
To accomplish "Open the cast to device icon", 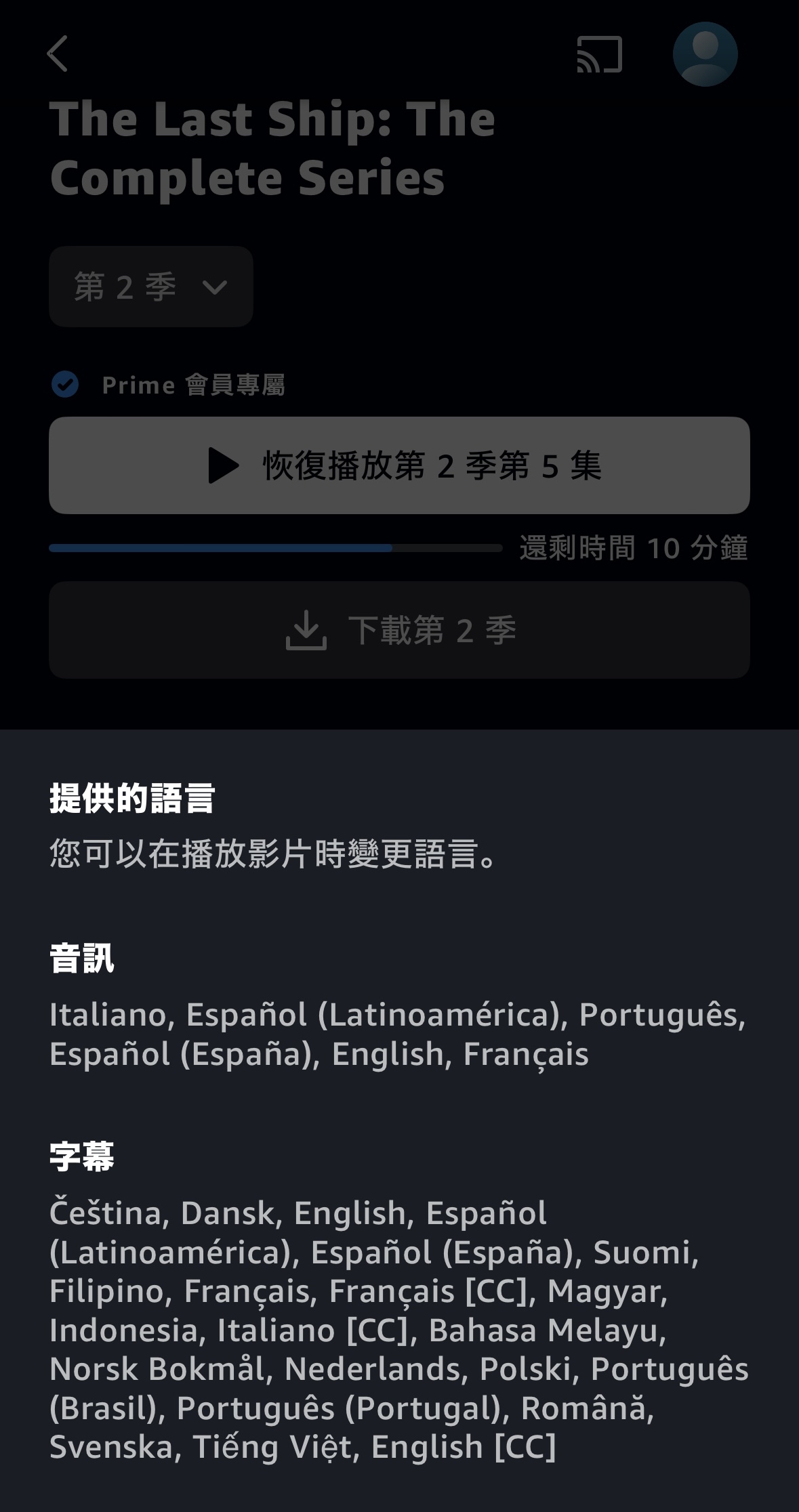I will click(599, 55).
